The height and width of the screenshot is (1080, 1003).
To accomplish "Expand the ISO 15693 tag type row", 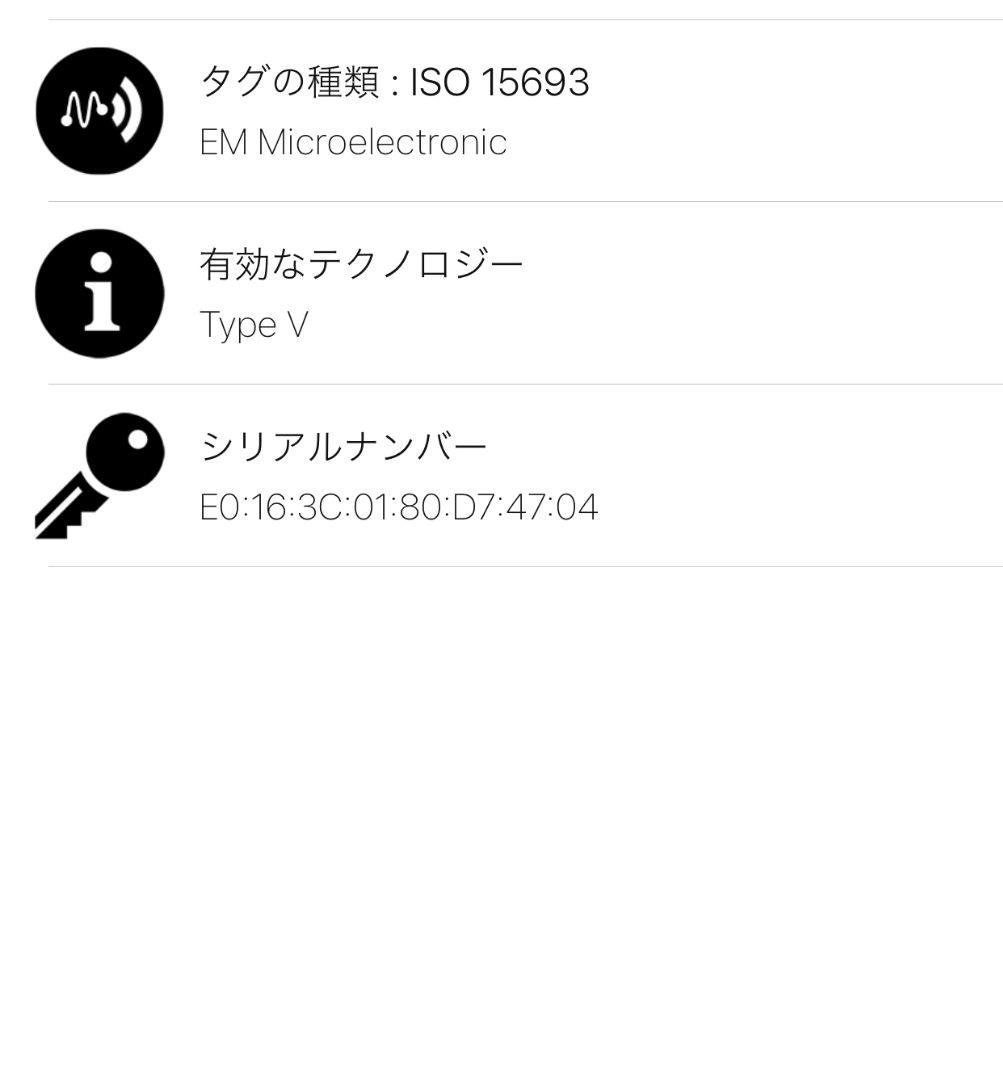I will click(x=500, y=110).
